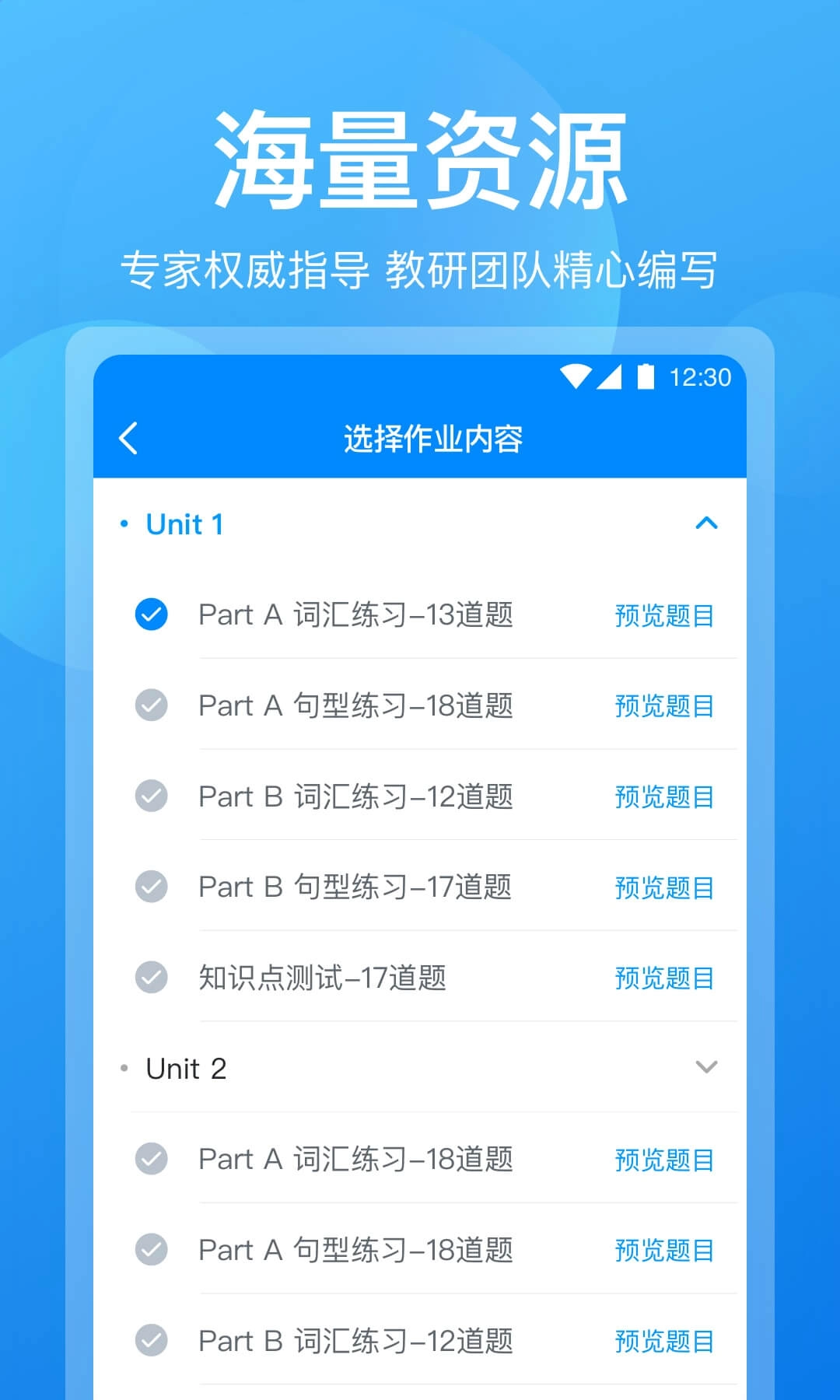Image resolution: width=840 pixels, height=1400 pixels.
Task: Select Part B 句型练习-17道题 in Unit 1
Action: (x=151, y=887)
